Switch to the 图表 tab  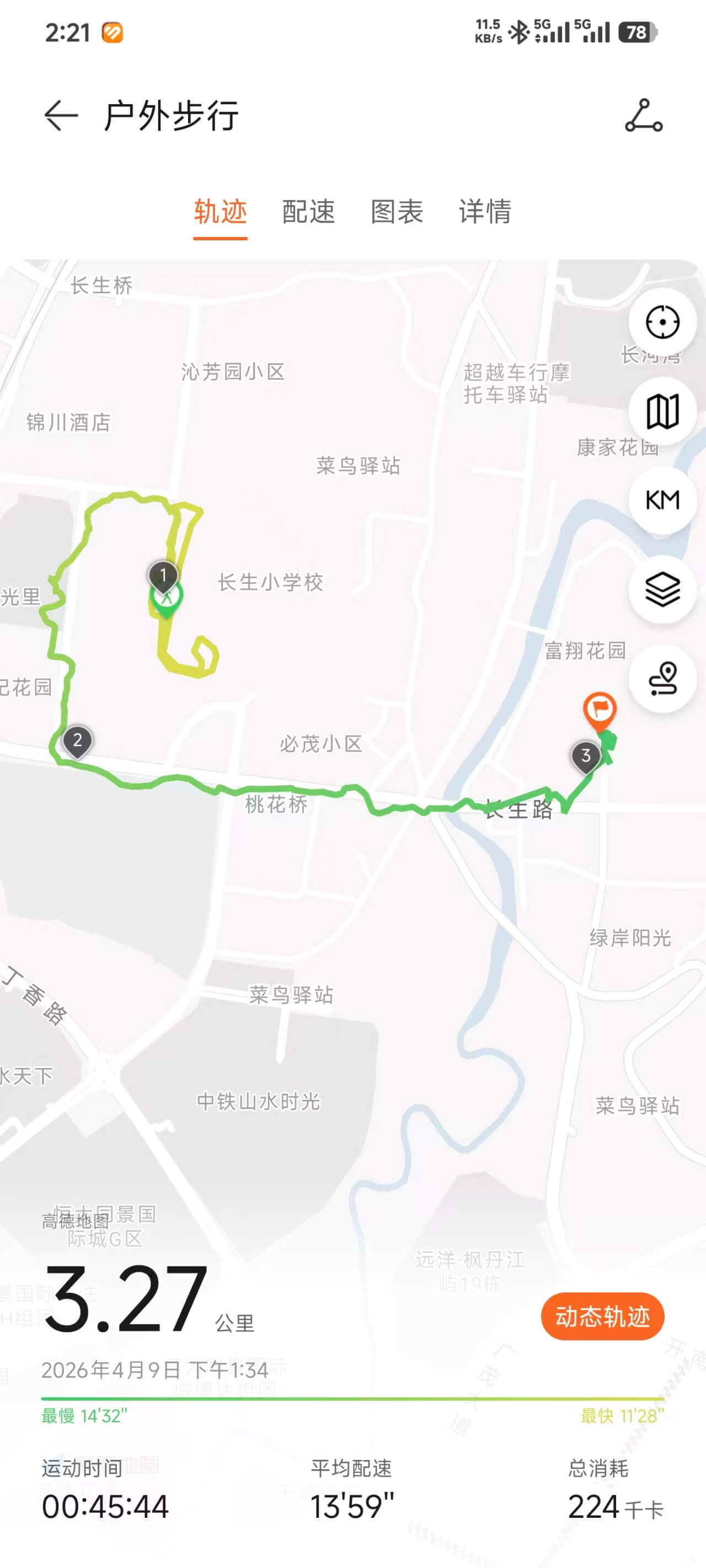click(397, 212)
